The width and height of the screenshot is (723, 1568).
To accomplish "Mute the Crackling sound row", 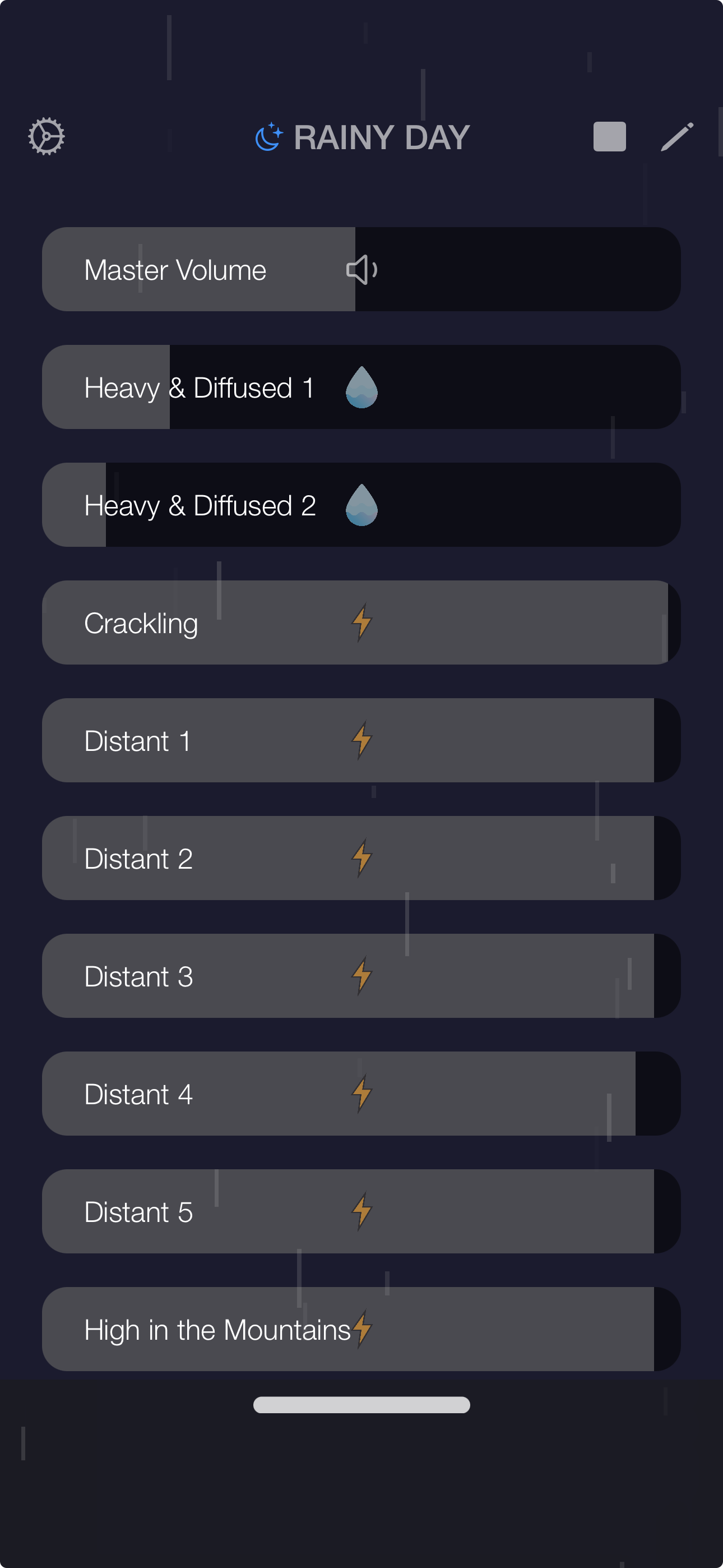I will (183, 622).
